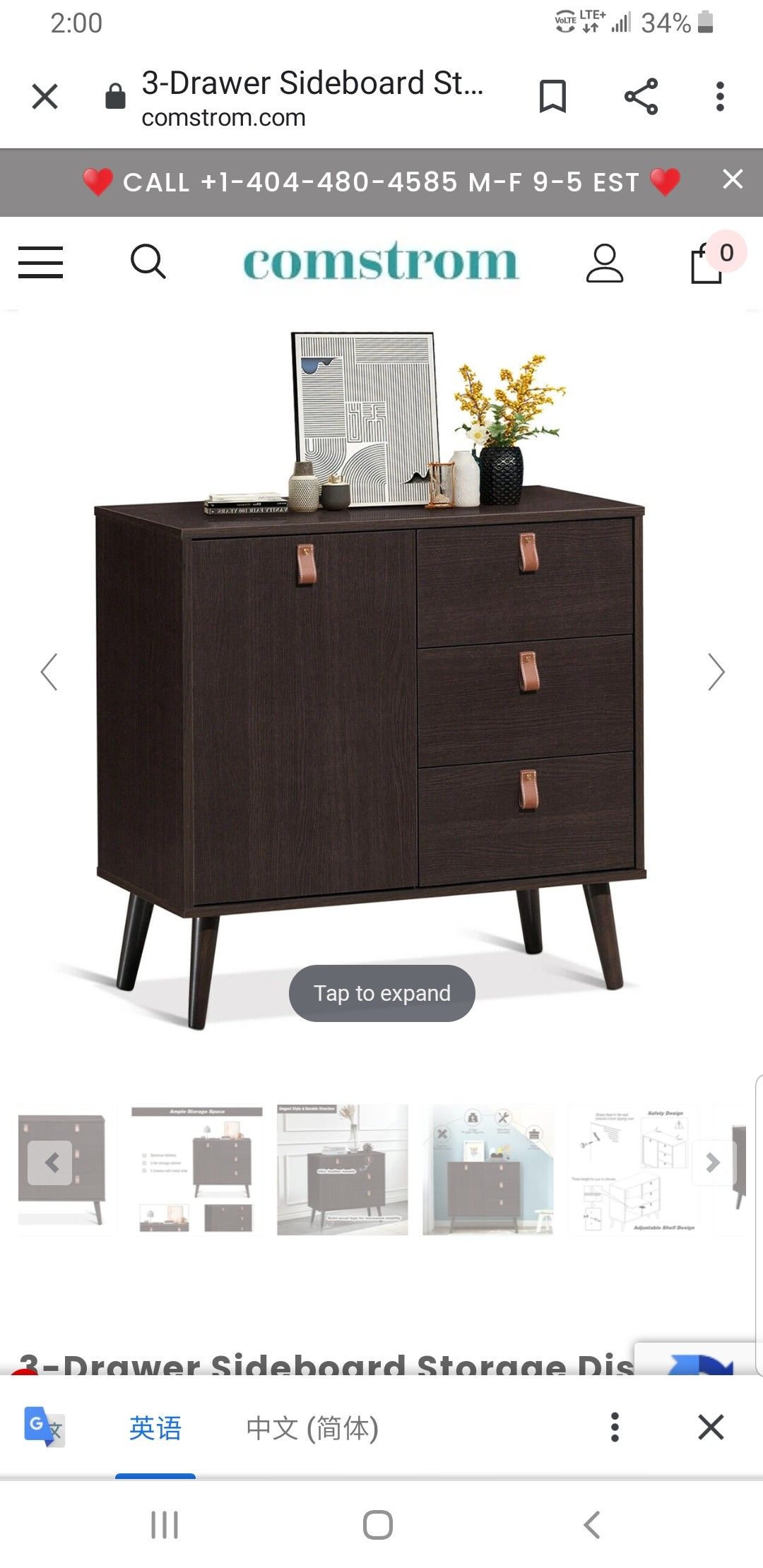
Task: Select the blue wall room thumbnail
Action: click(x=488, y=1170)
